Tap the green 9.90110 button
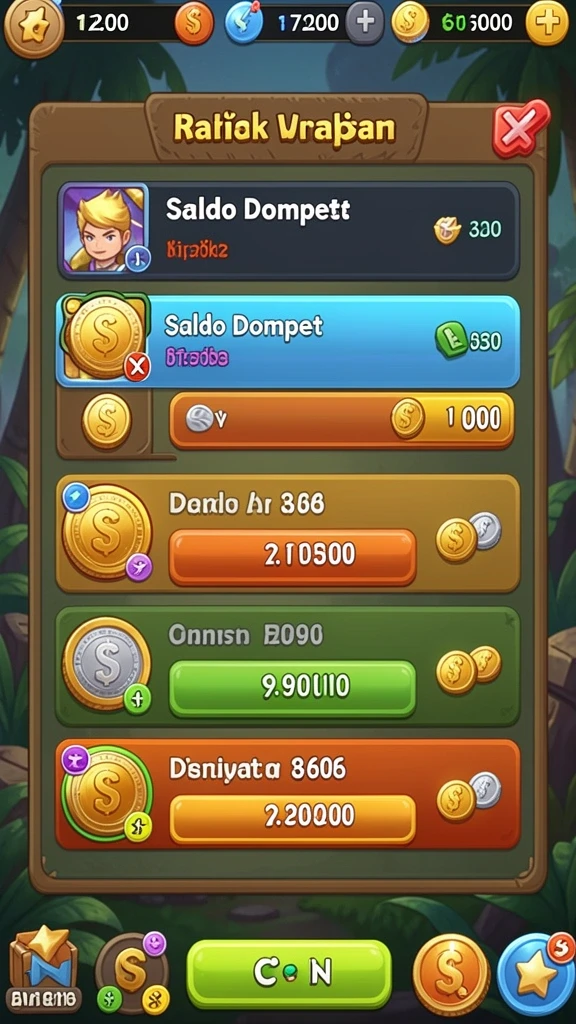 click(293, 688)
